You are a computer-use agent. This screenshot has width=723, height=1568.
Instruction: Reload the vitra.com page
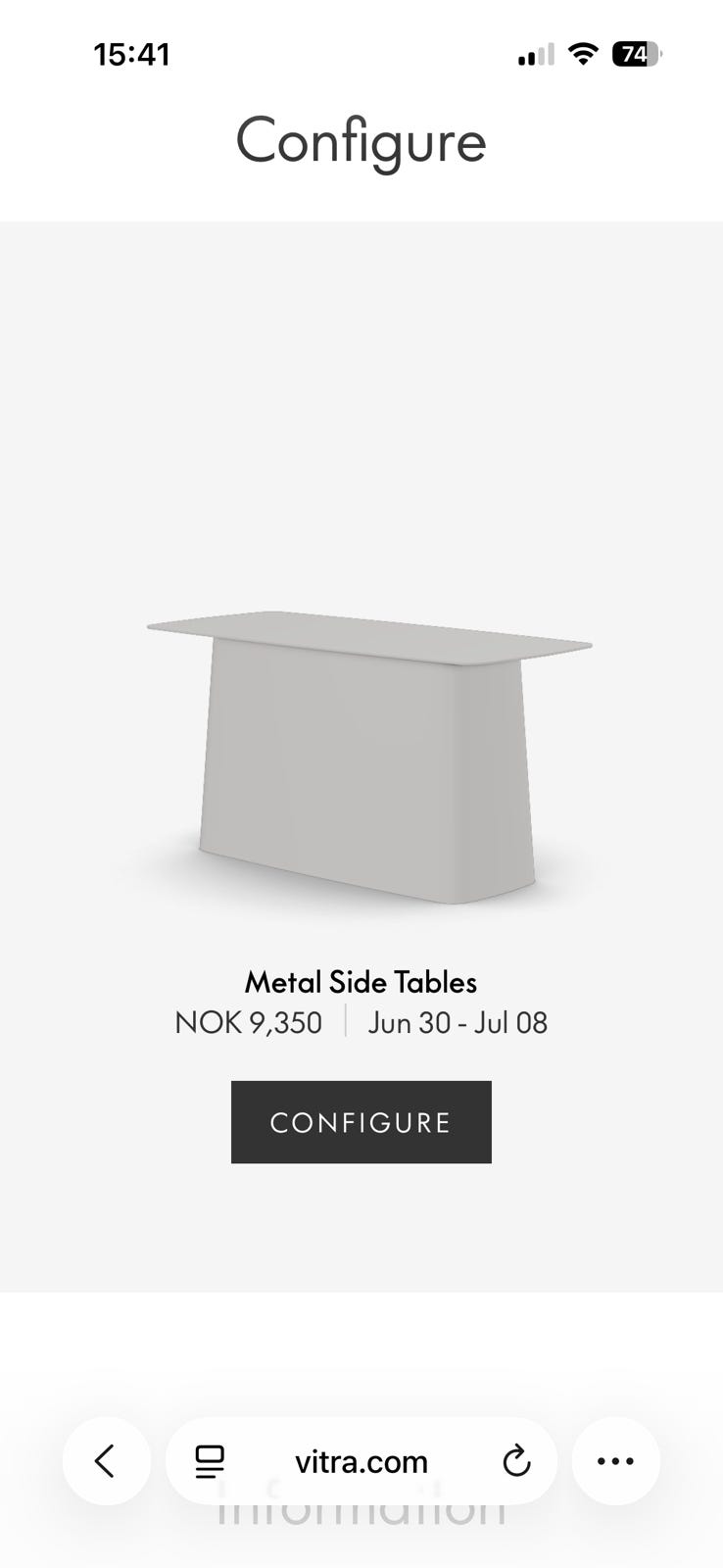pos(516,1461)
